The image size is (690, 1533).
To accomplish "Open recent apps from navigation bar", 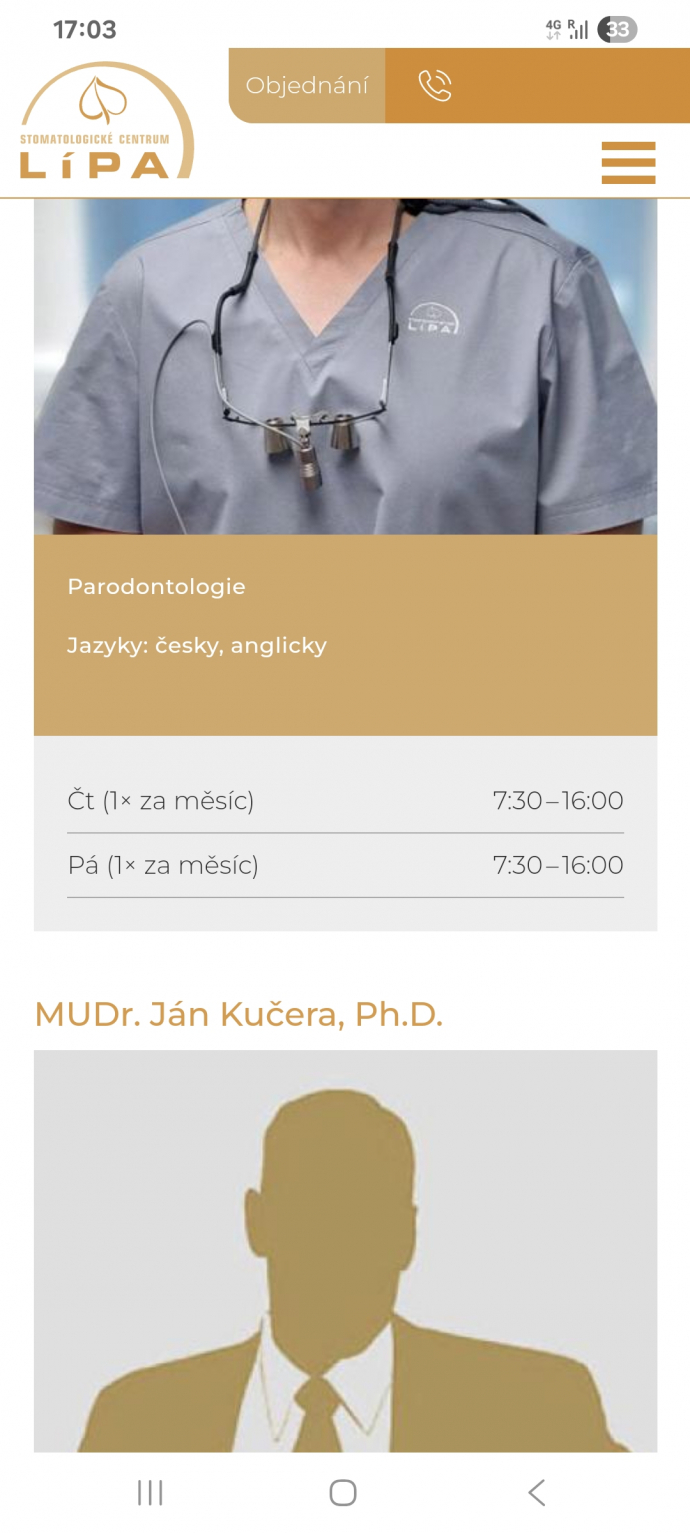I will (150, 1493).
